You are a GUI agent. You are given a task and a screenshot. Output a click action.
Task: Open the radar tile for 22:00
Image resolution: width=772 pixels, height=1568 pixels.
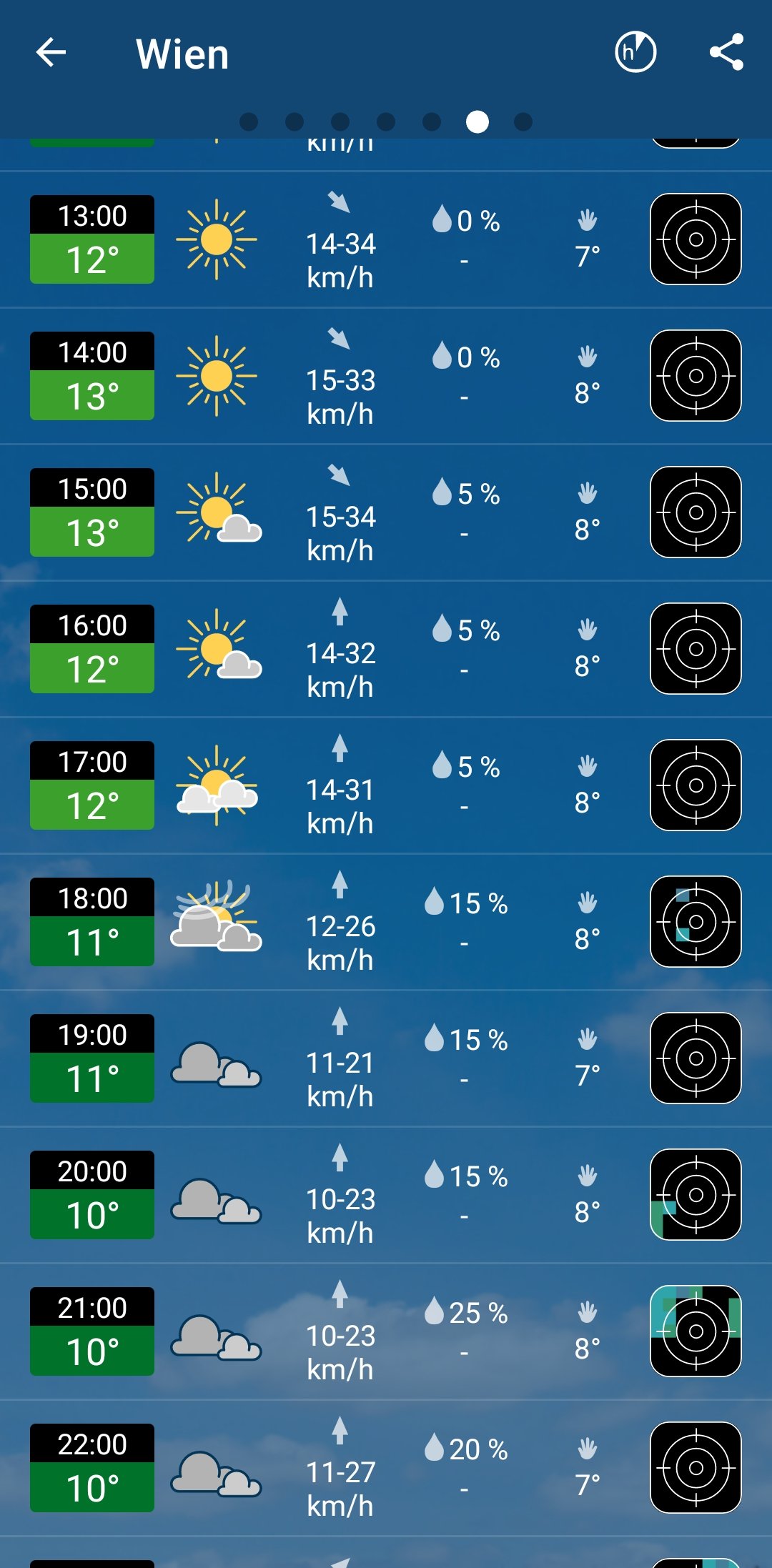pos(695,1468)
